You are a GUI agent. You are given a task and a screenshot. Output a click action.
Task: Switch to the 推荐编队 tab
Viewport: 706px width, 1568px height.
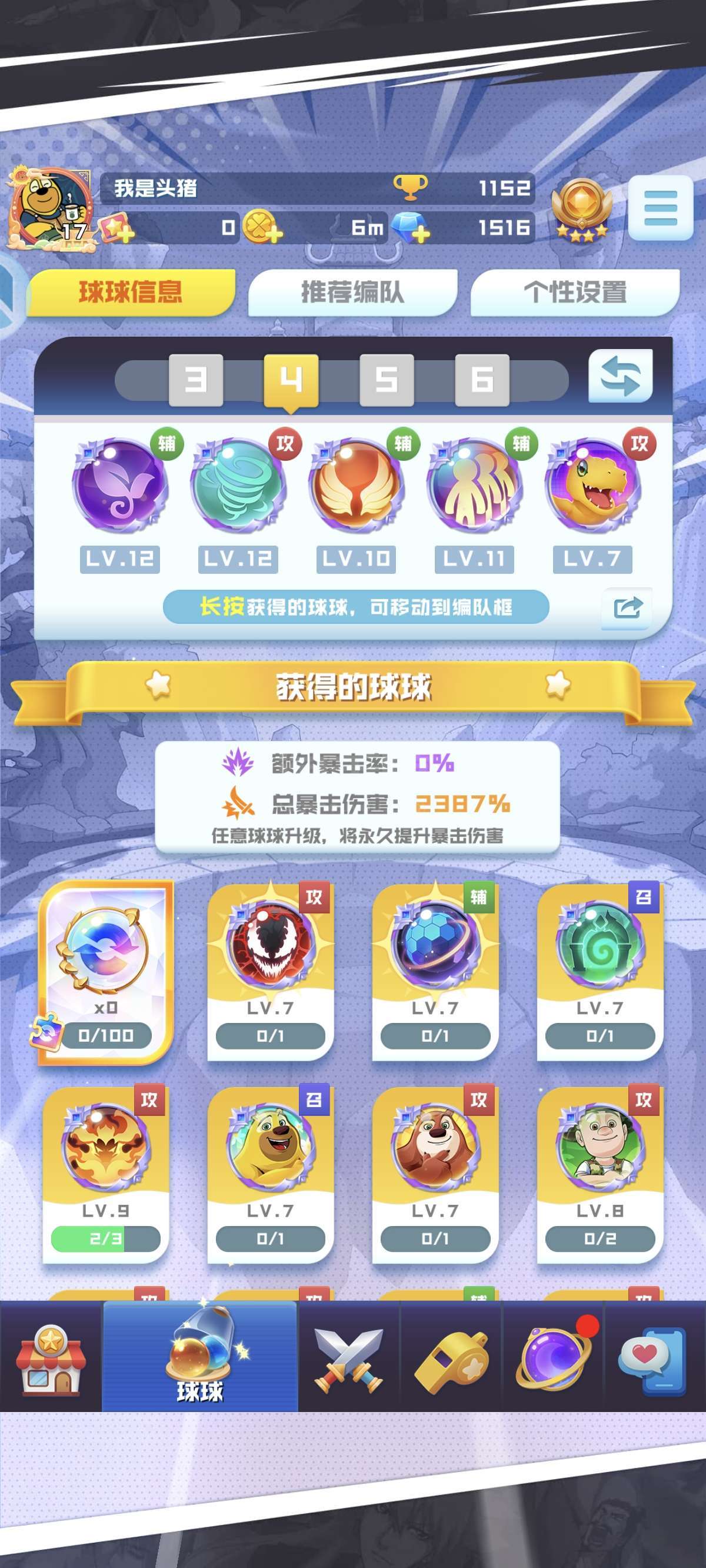point(352,292)
